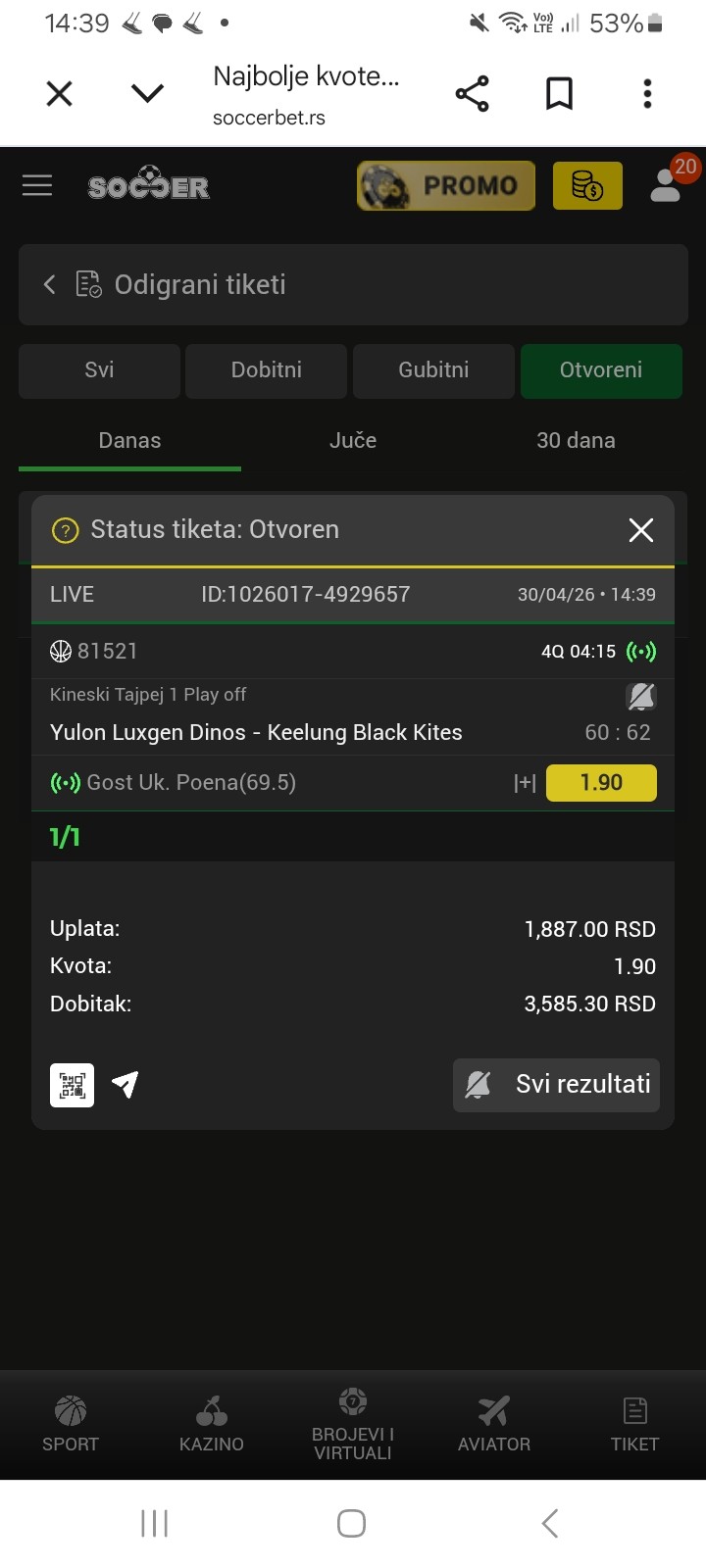The image size is (706, 1568).
Task: Show Gubitni tickets
Action: [x=433, y=370]
